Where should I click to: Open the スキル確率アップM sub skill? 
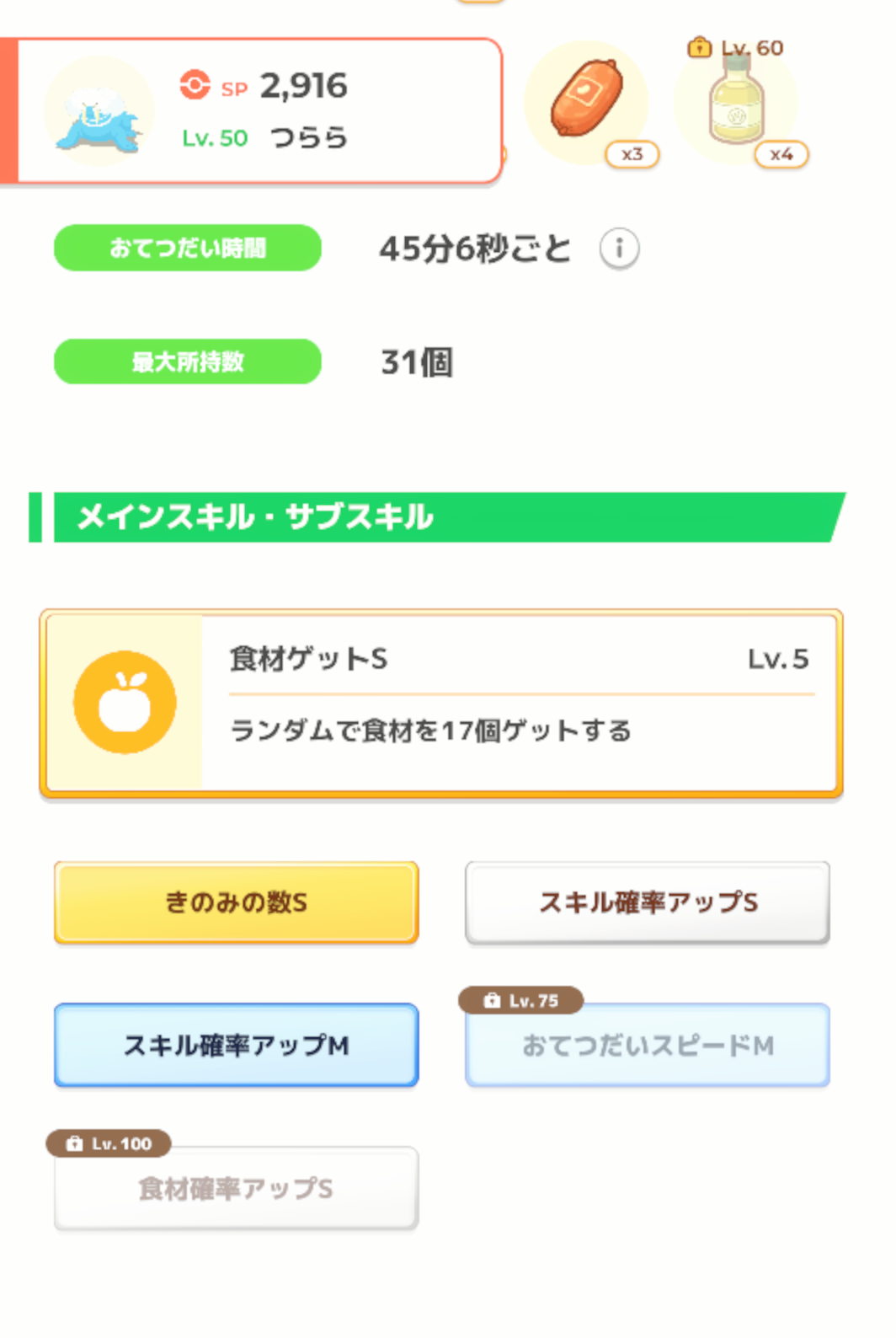click(x=237, y=1045)
